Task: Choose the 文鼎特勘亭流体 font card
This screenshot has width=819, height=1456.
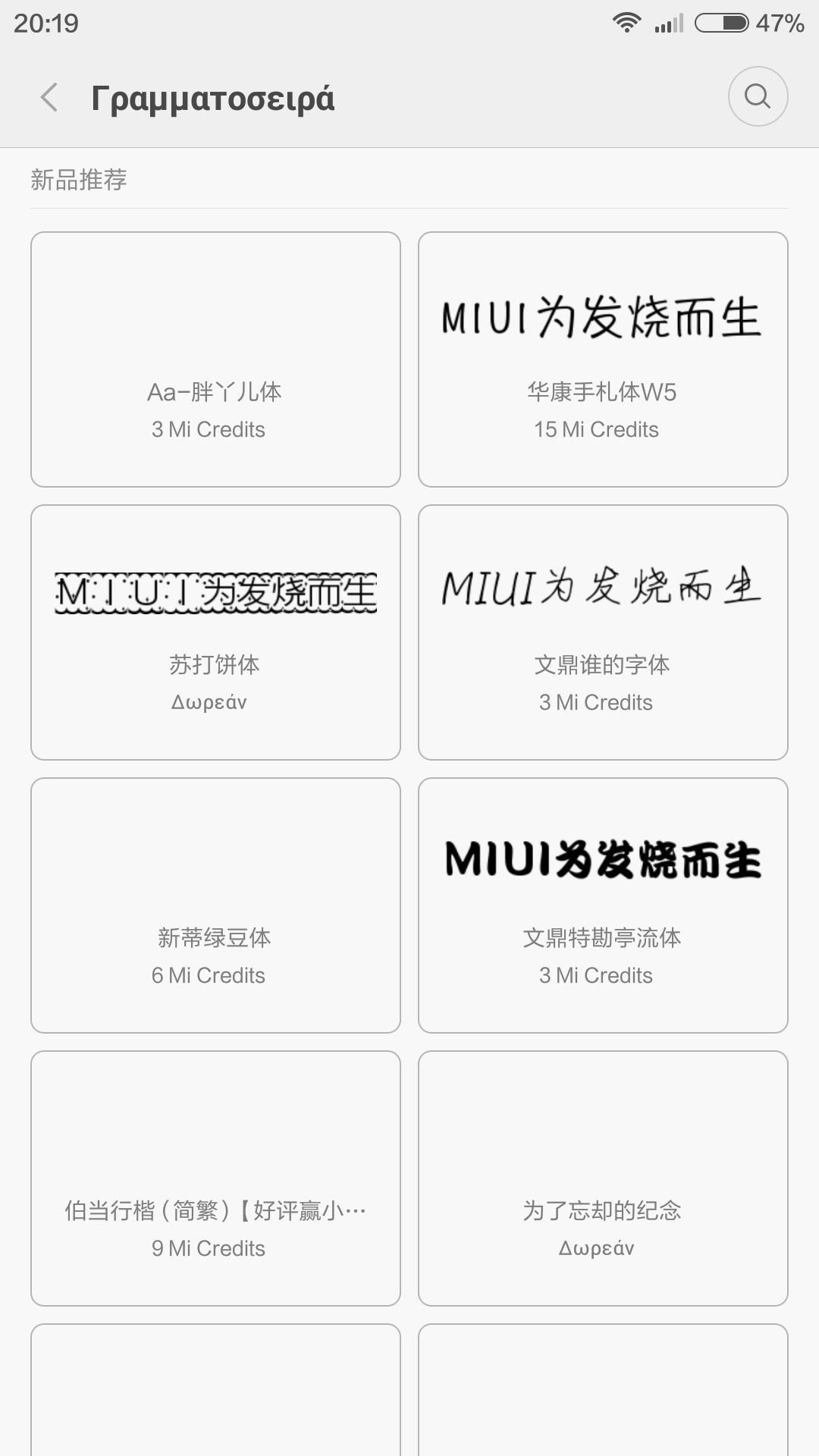Action: click(603, 905)
